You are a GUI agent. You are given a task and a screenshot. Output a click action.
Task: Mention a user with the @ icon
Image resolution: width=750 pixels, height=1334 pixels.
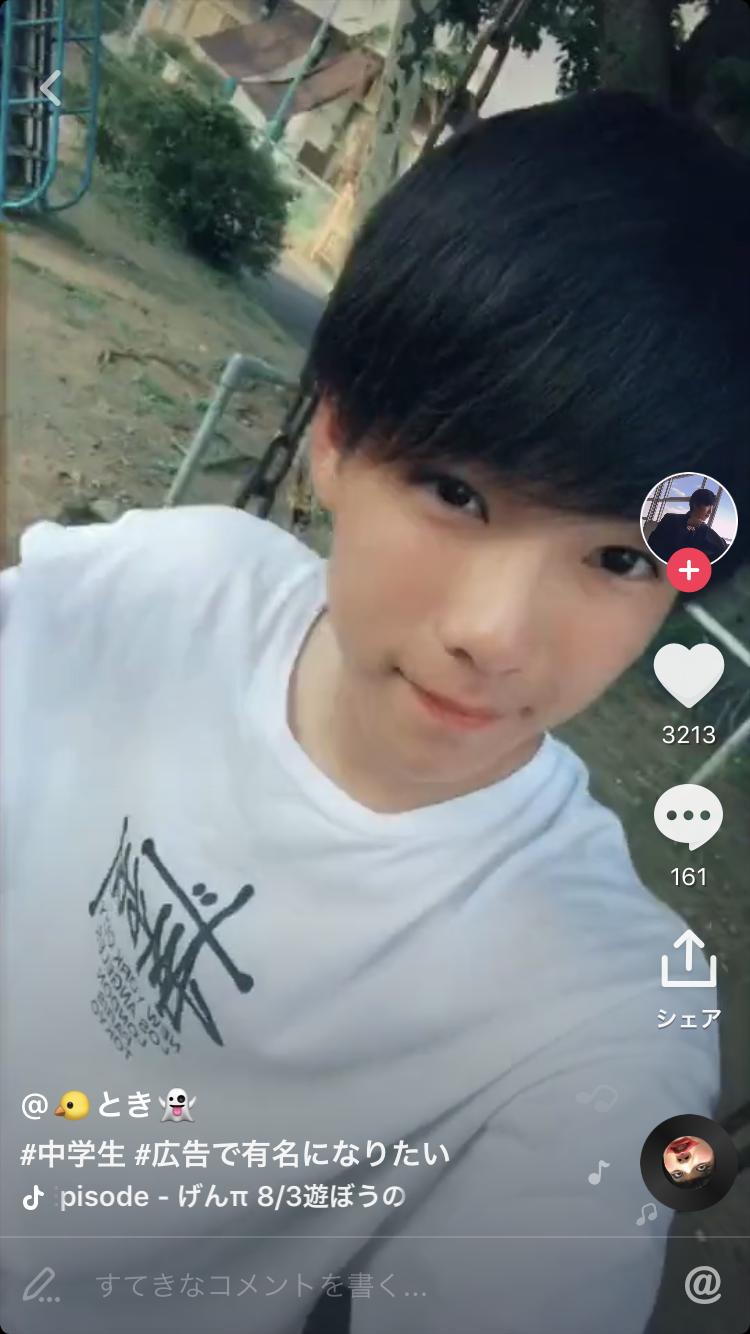pyautogui.click(x=703, y=1285)
